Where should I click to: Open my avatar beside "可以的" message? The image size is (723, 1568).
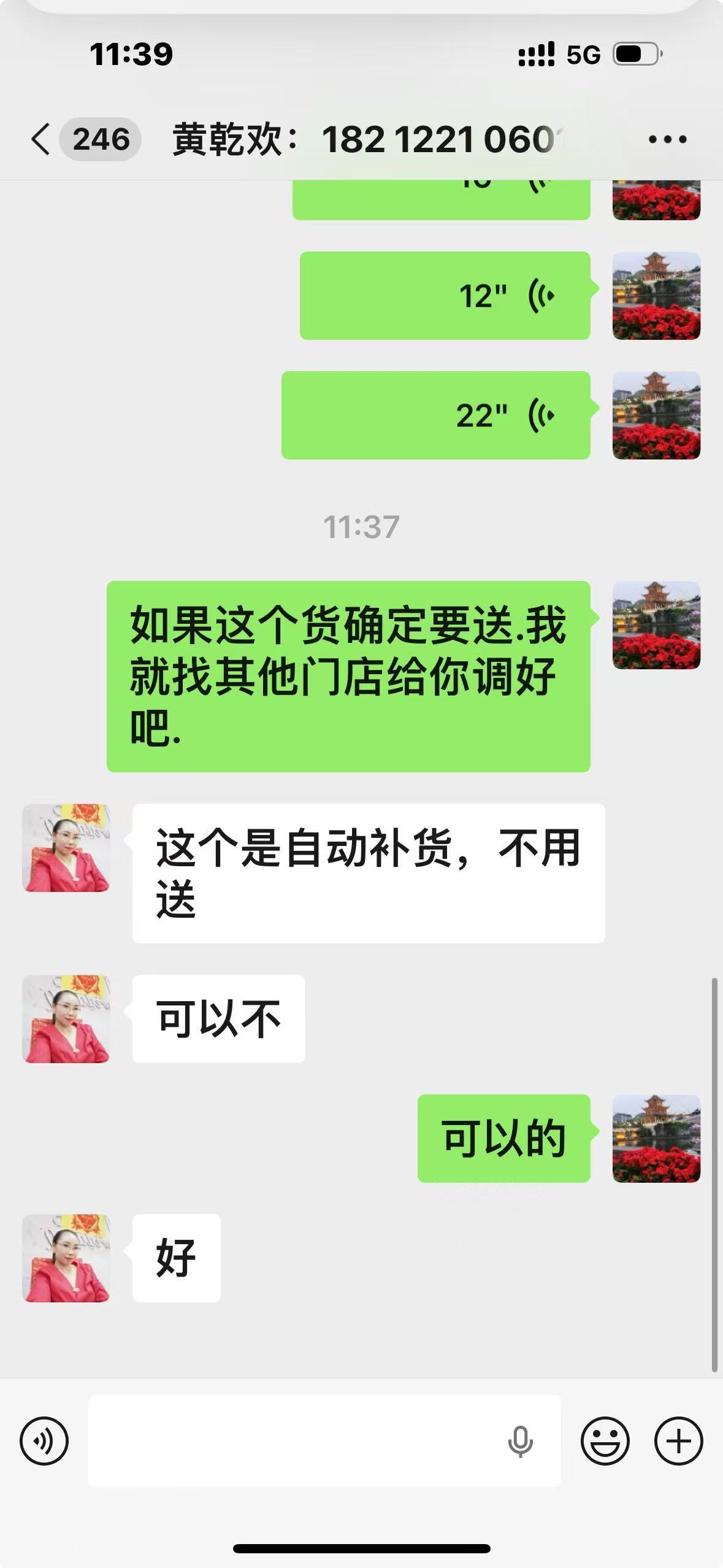click(656, 1139)
